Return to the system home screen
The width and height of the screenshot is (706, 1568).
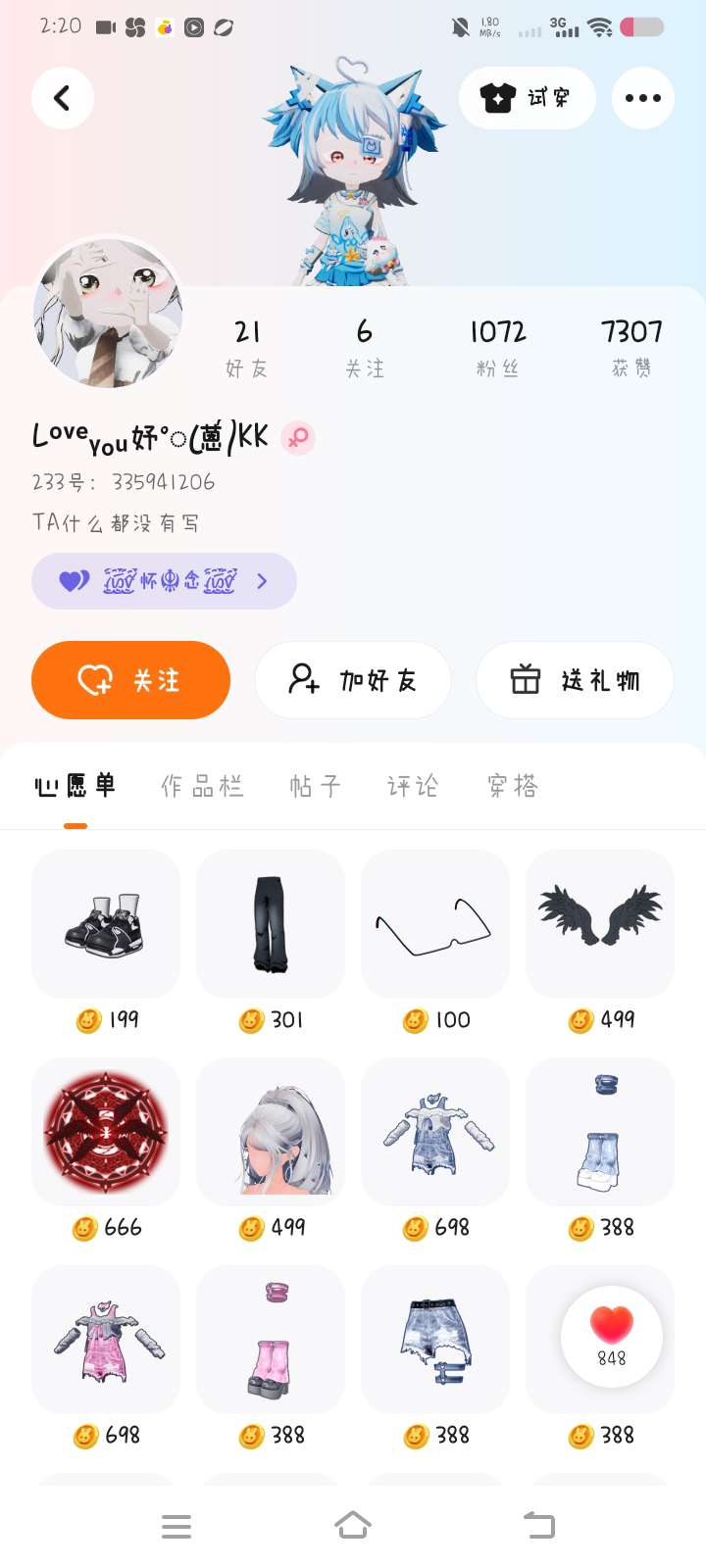353,1526
